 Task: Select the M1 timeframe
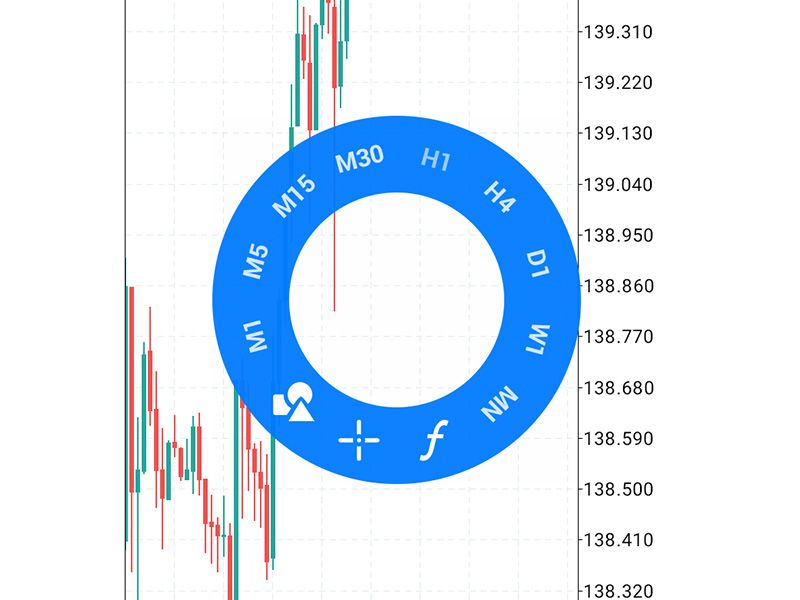[x=257, y=336]
